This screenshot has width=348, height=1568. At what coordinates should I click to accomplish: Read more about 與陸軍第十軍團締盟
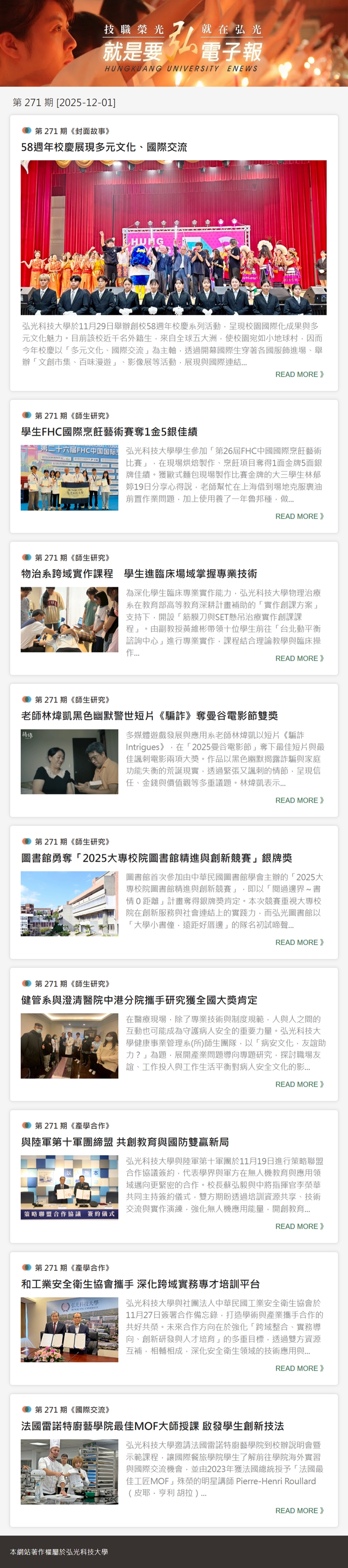coord(299,1226)
